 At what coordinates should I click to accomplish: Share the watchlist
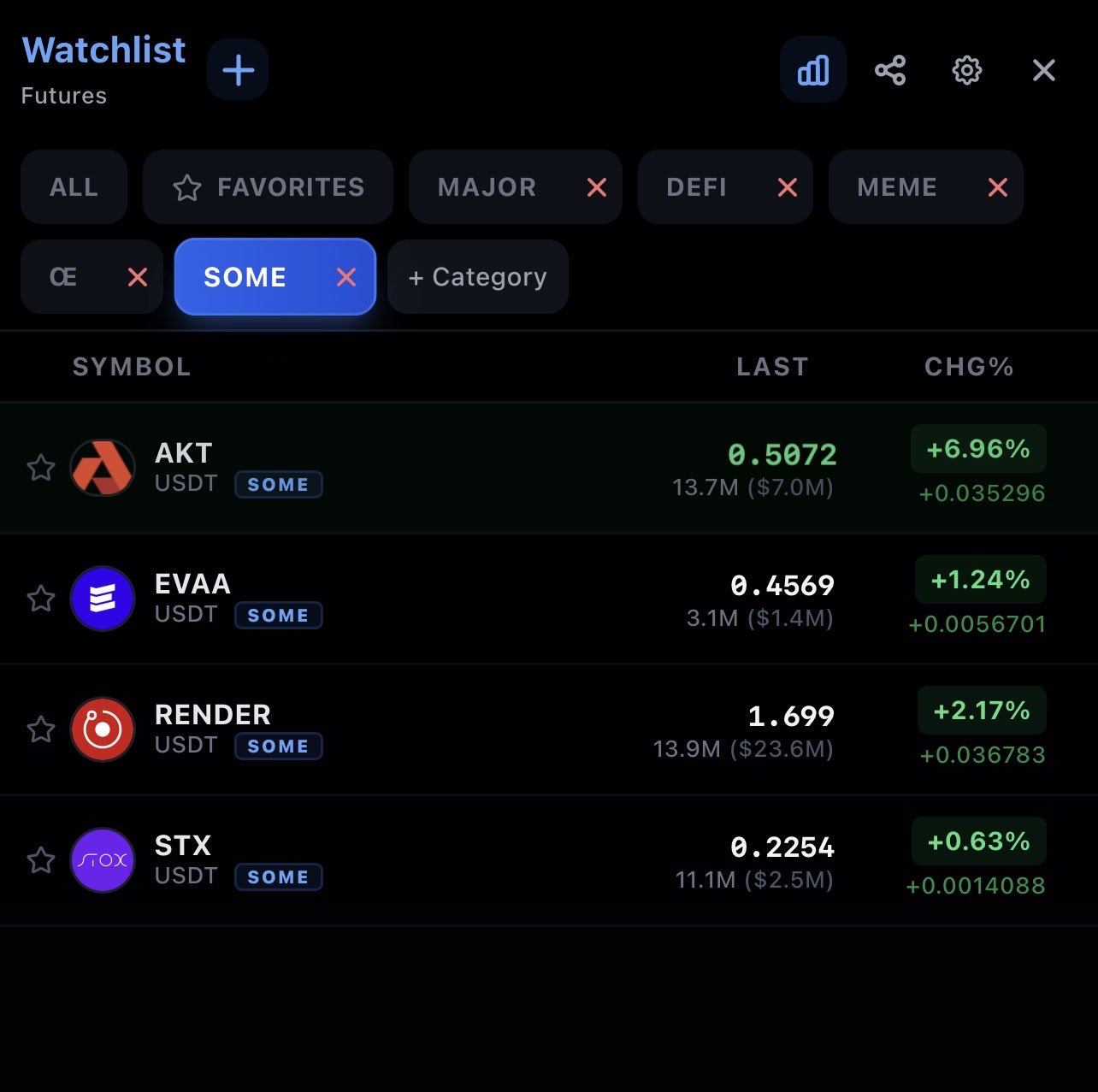tap(890, 70)
